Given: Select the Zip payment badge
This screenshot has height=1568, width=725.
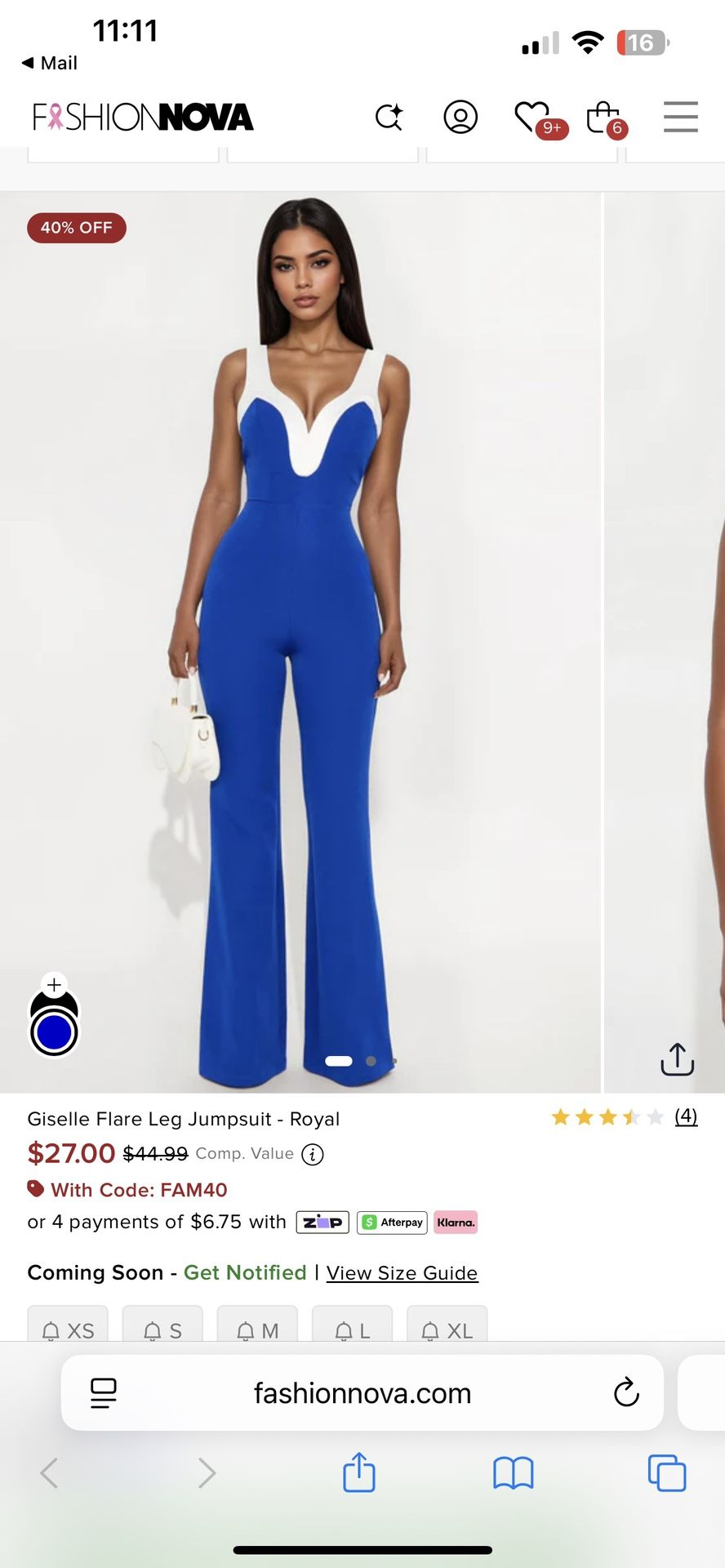Looking at the screenshot, I should click(322, 1222).
